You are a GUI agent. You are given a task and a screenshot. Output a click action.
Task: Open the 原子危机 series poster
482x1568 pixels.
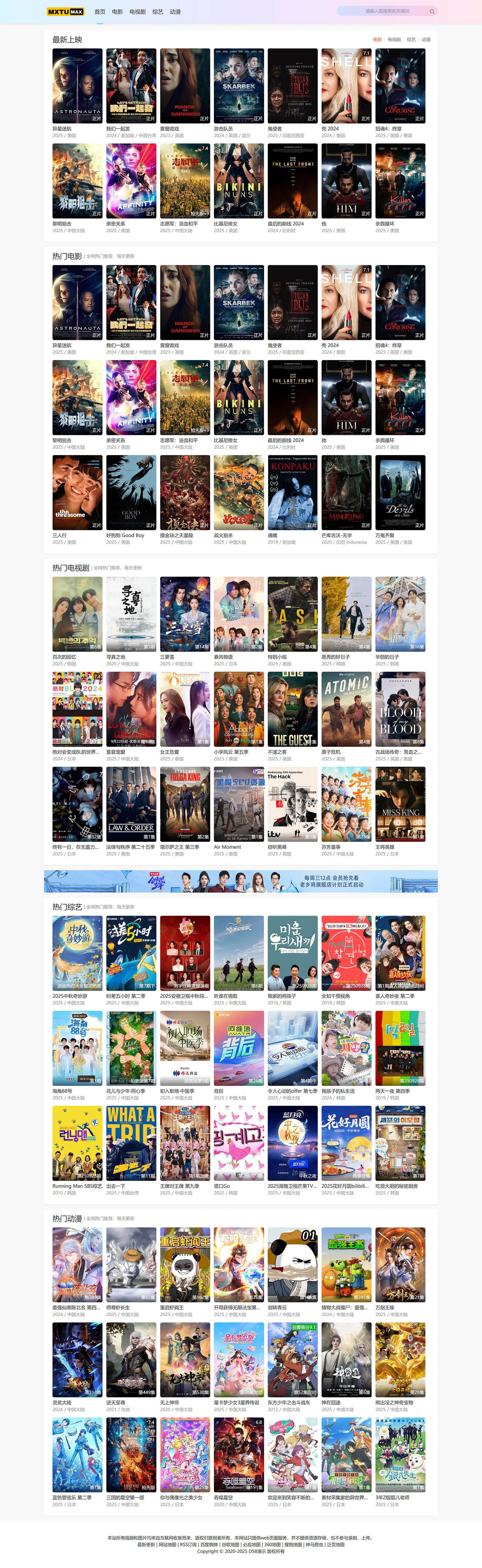pyautogui.click(x=346, y=709)
